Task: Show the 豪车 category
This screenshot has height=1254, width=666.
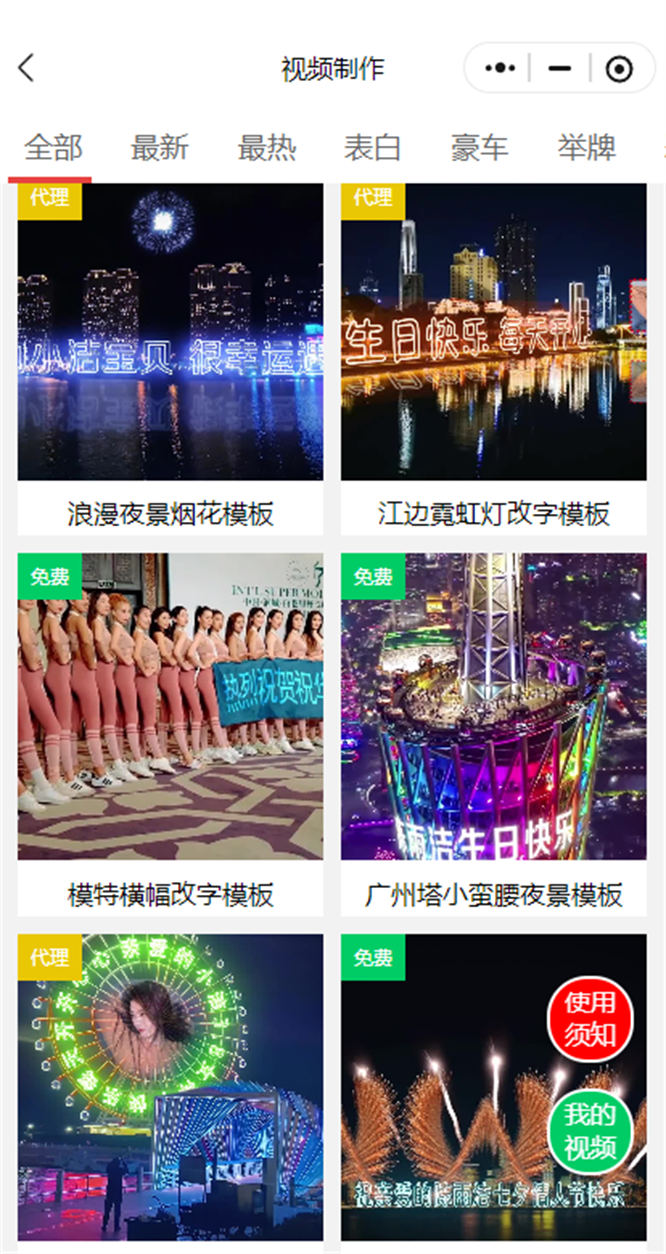Action: tap(479, 148)
